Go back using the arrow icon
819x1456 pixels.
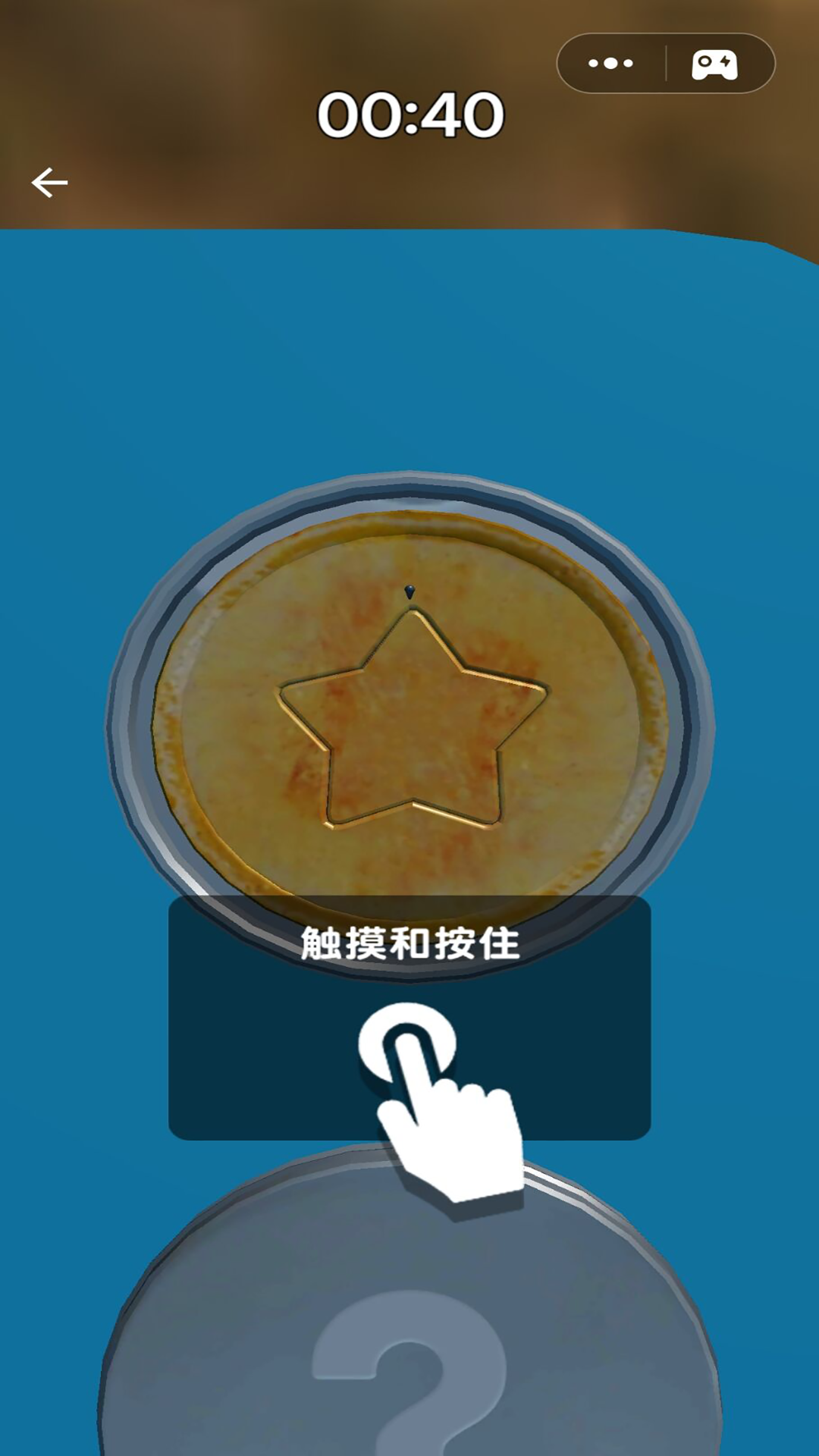(x=49, y=183)
